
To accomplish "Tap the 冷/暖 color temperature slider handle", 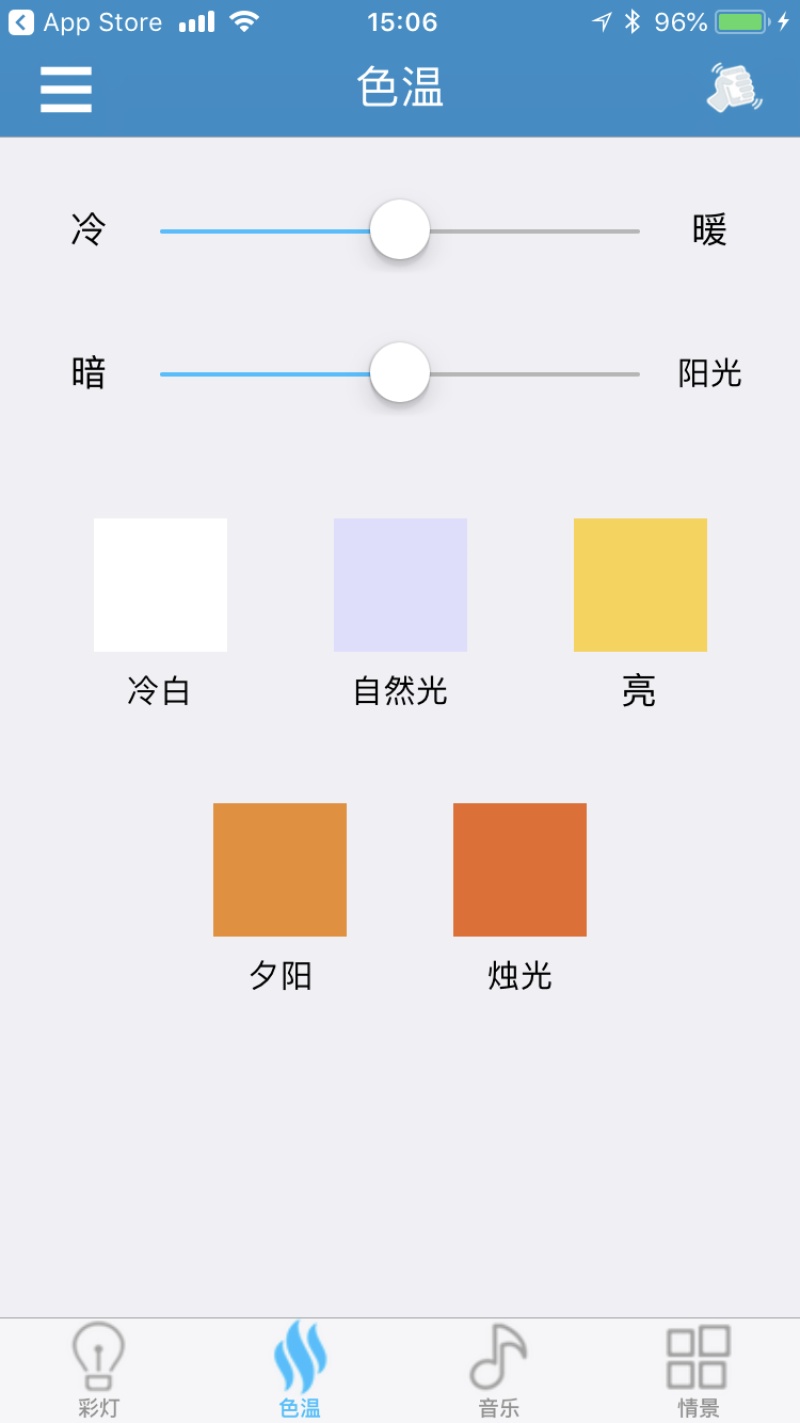I will click(400, 230).
